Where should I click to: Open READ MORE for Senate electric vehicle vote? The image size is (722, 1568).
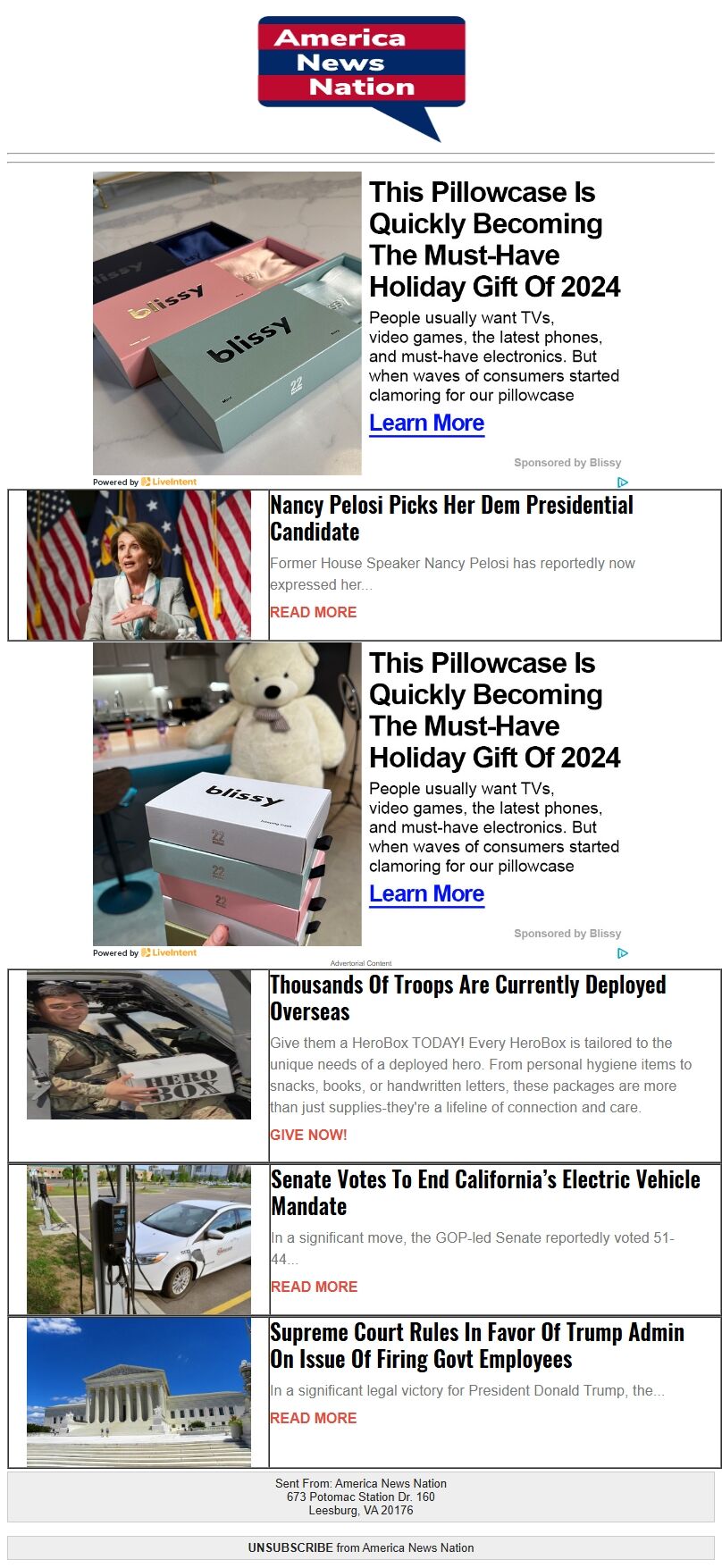[x=314, y=1287]
